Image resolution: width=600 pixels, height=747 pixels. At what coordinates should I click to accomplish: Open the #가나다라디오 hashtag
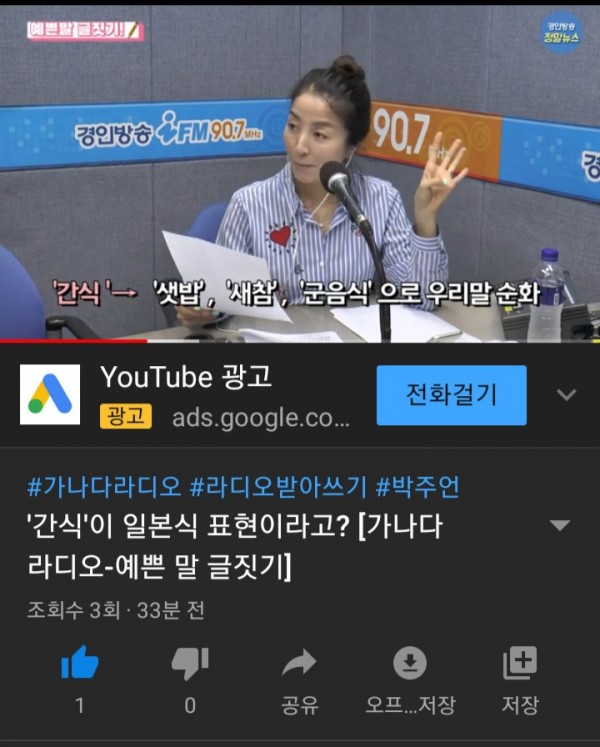tap(104, 487)
